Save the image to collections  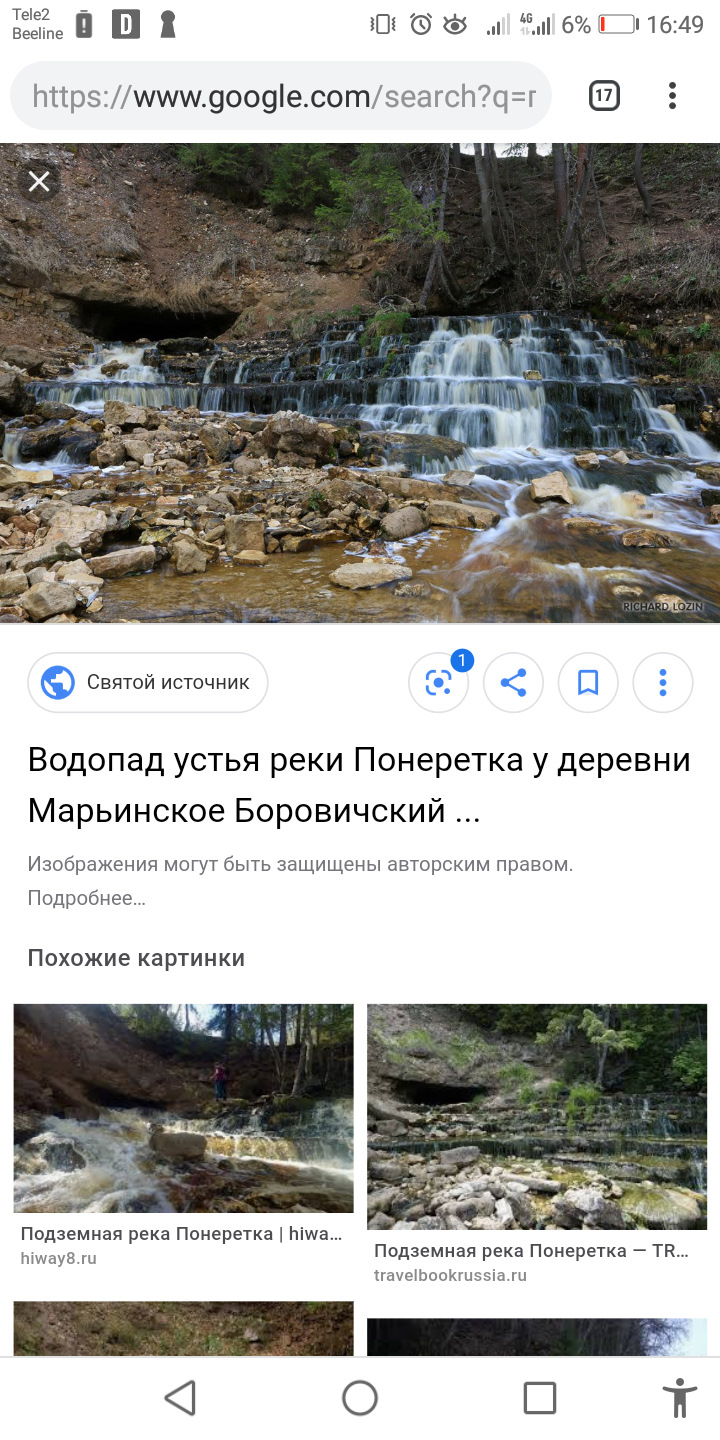(588, 683)
